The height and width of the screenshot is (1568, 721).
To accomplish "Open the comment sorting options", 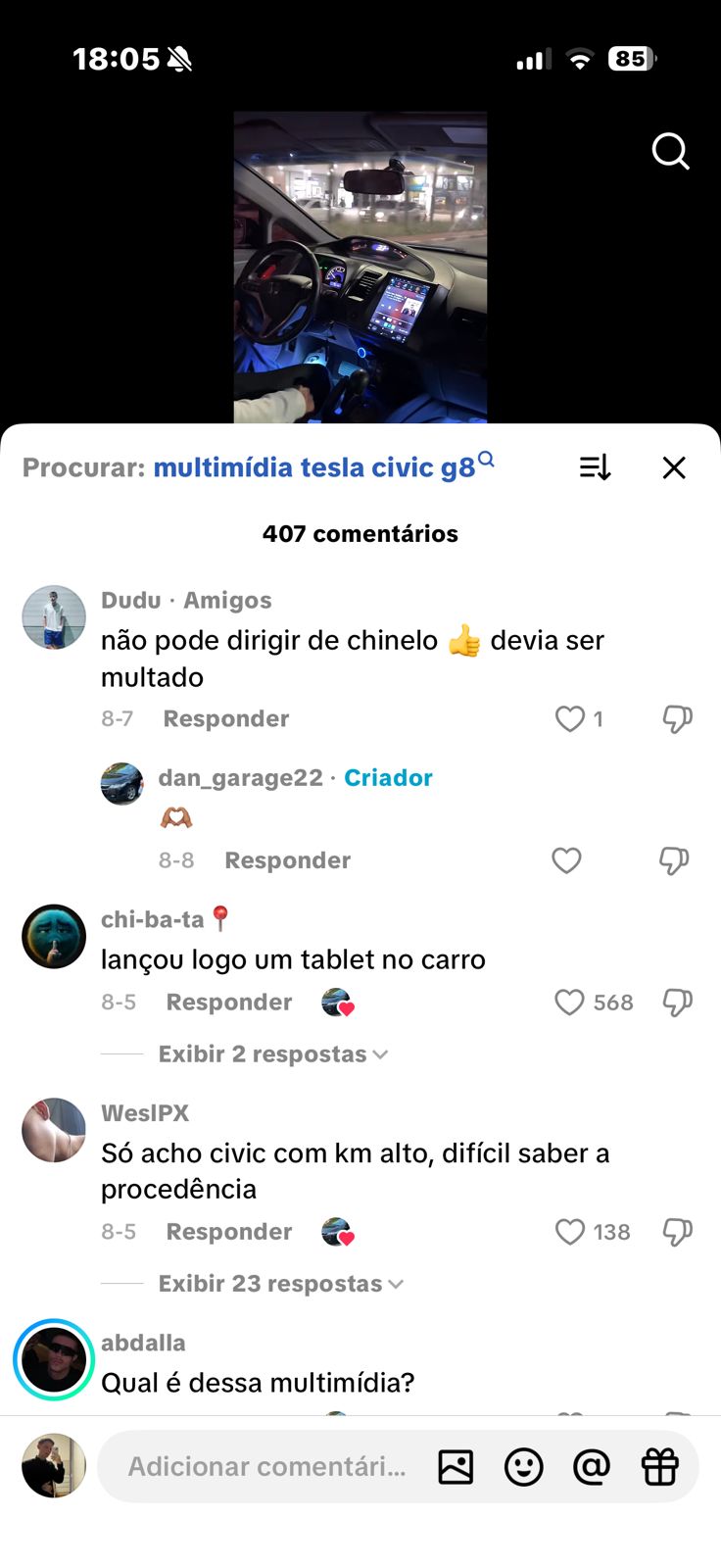I will click(x=595, y=467).
